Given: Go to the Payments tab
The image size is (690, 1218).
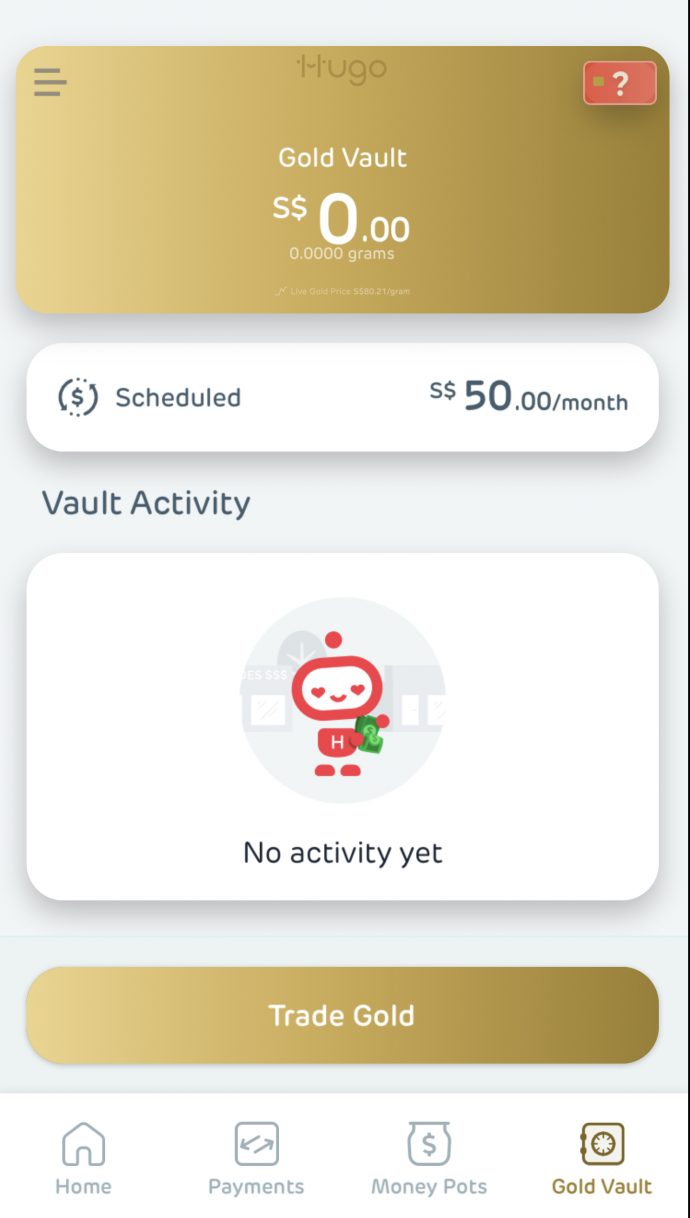Looking at the screenshot, I should tap(256, 1158).
